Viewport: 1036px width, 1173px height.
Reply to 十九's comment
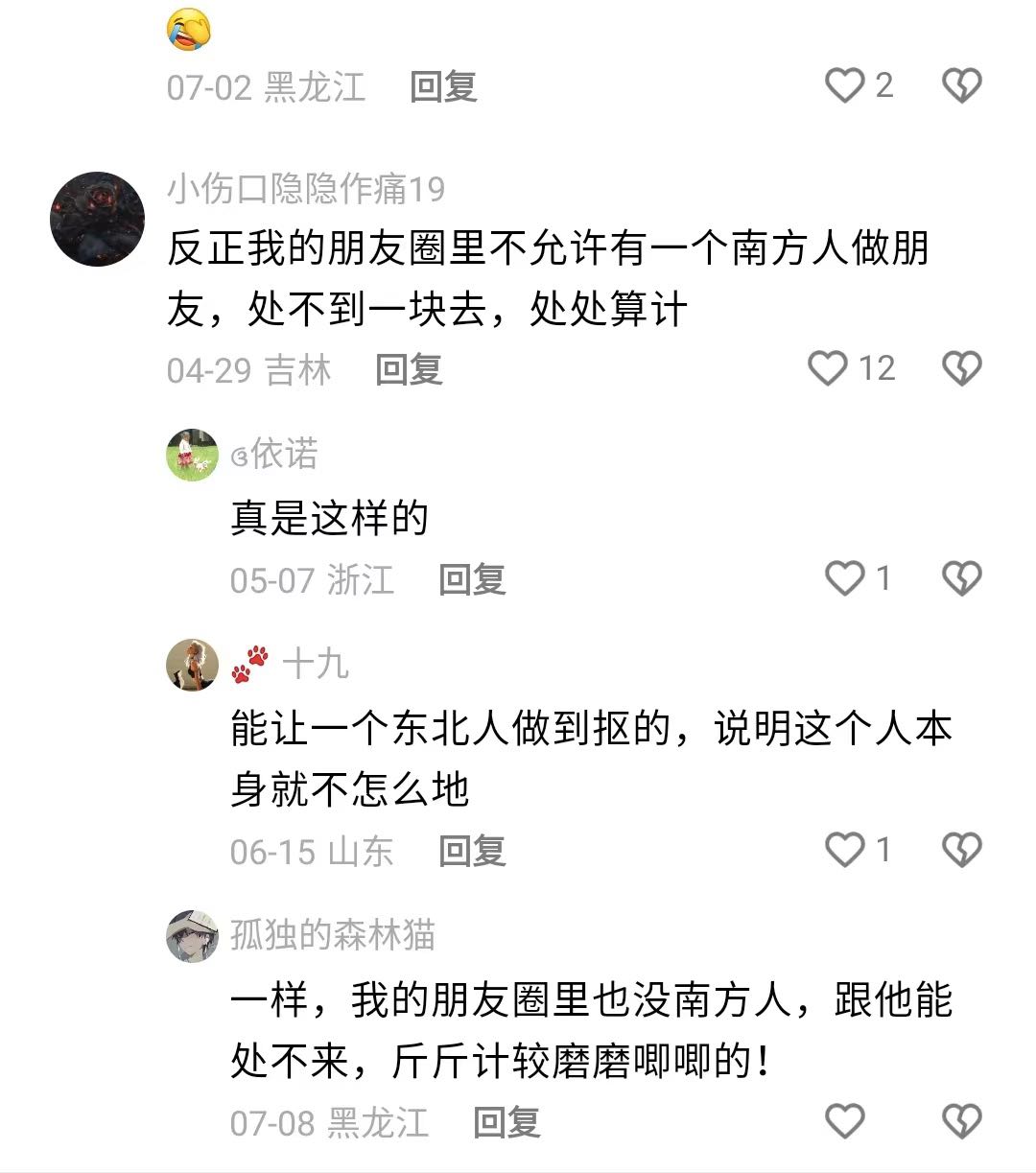(x=472, y=851)
